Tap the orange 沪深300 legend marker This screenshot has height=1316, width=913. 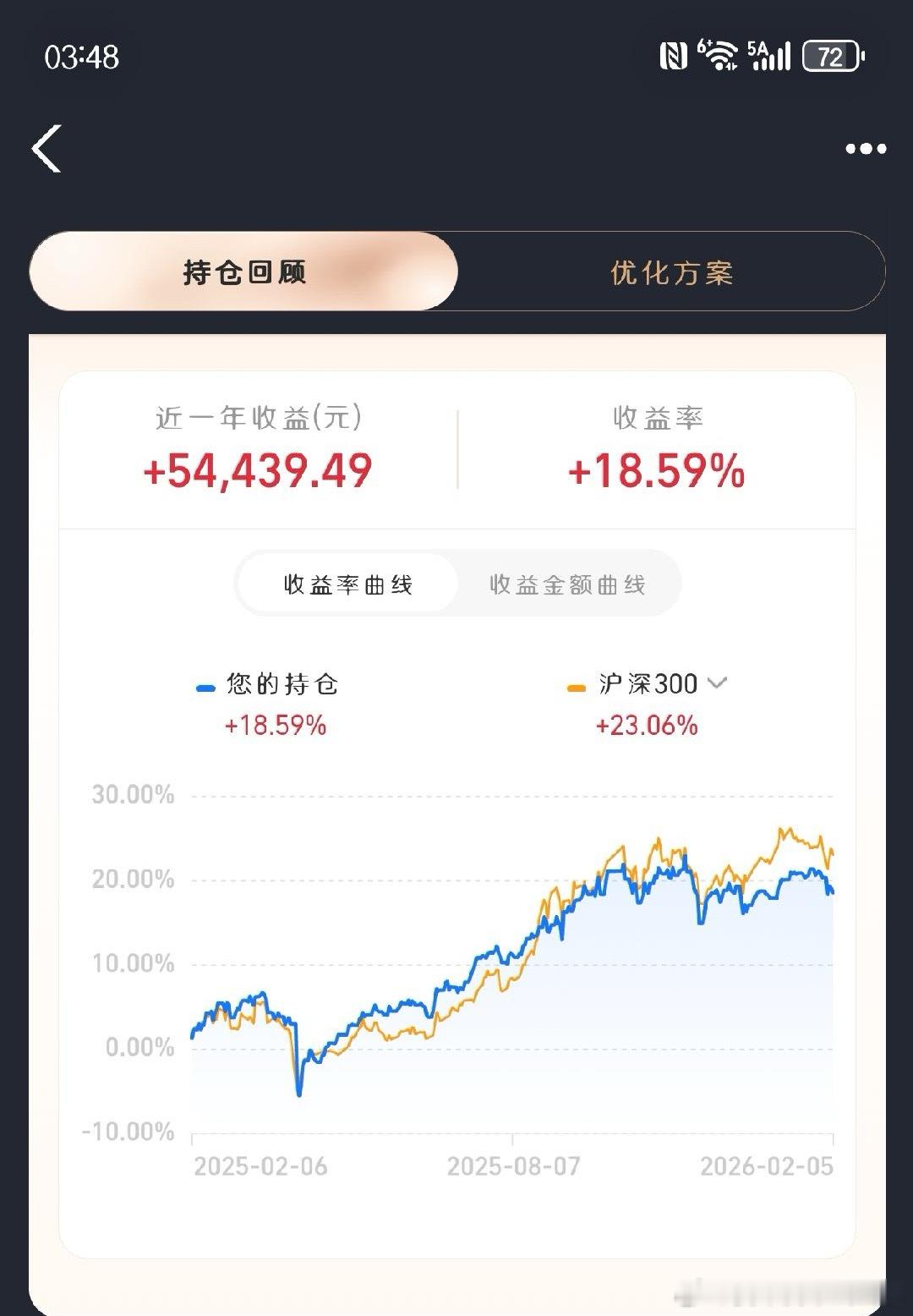click(577, 685)
